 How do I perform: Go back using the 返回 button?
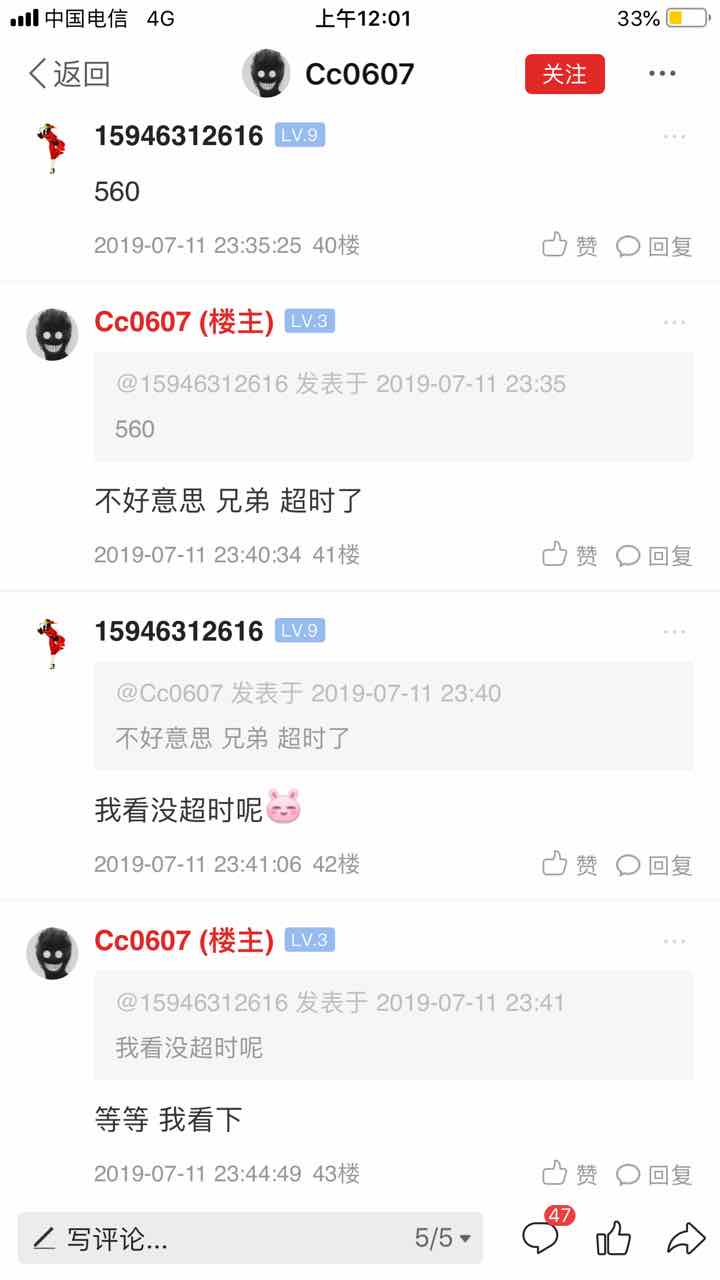pyautogui.click(x=69, y=74)
